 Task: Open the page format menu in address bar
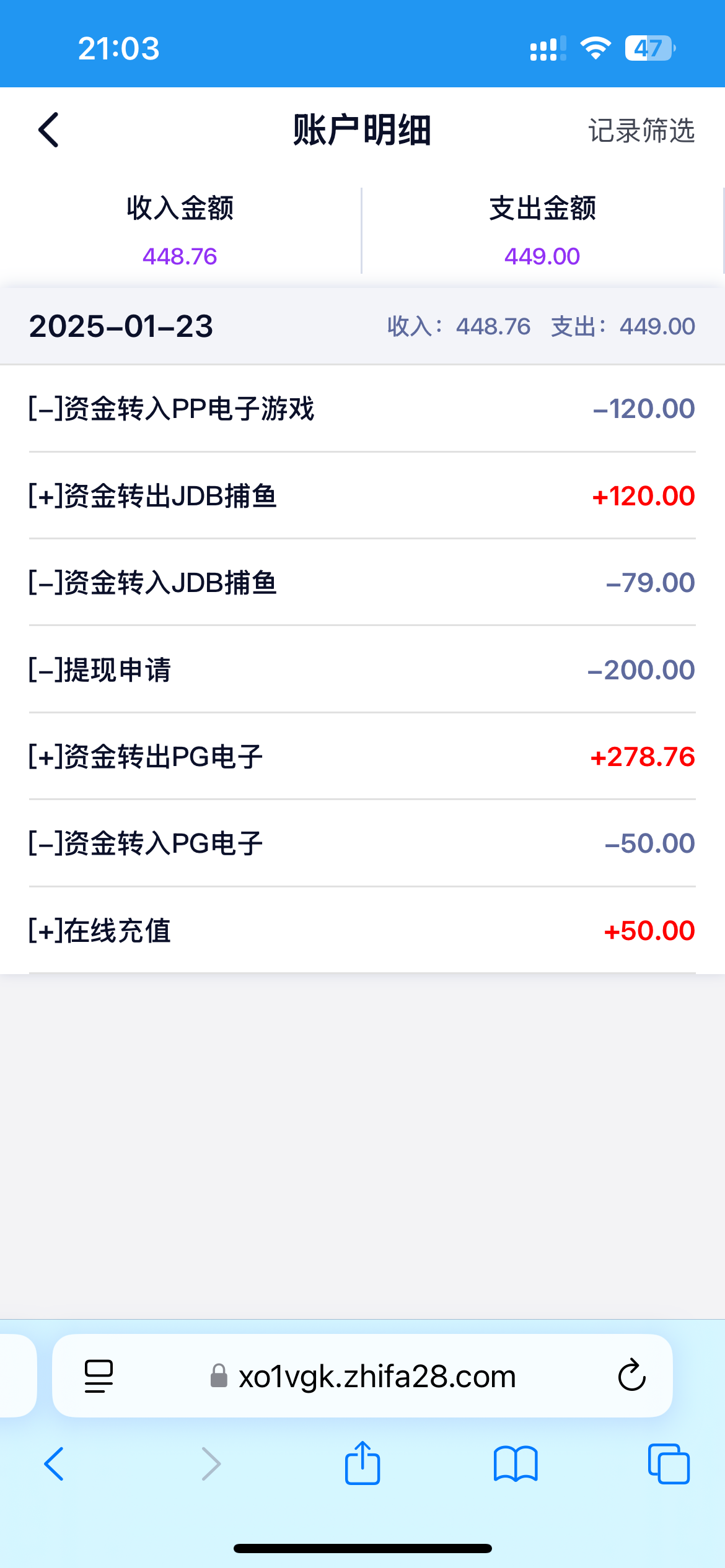click(99, 1376)
